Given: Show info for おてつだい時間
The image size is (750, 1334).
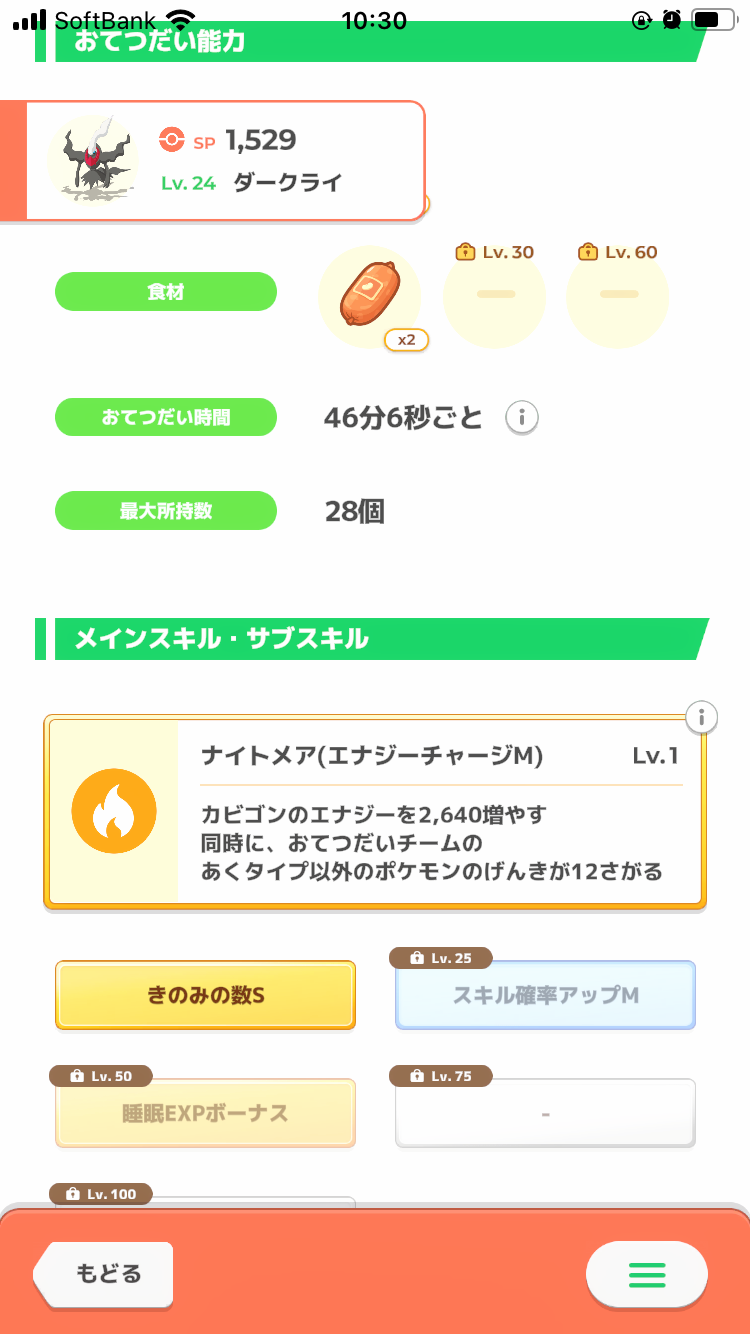Looking at the screenshot, I should pos(522,418).
